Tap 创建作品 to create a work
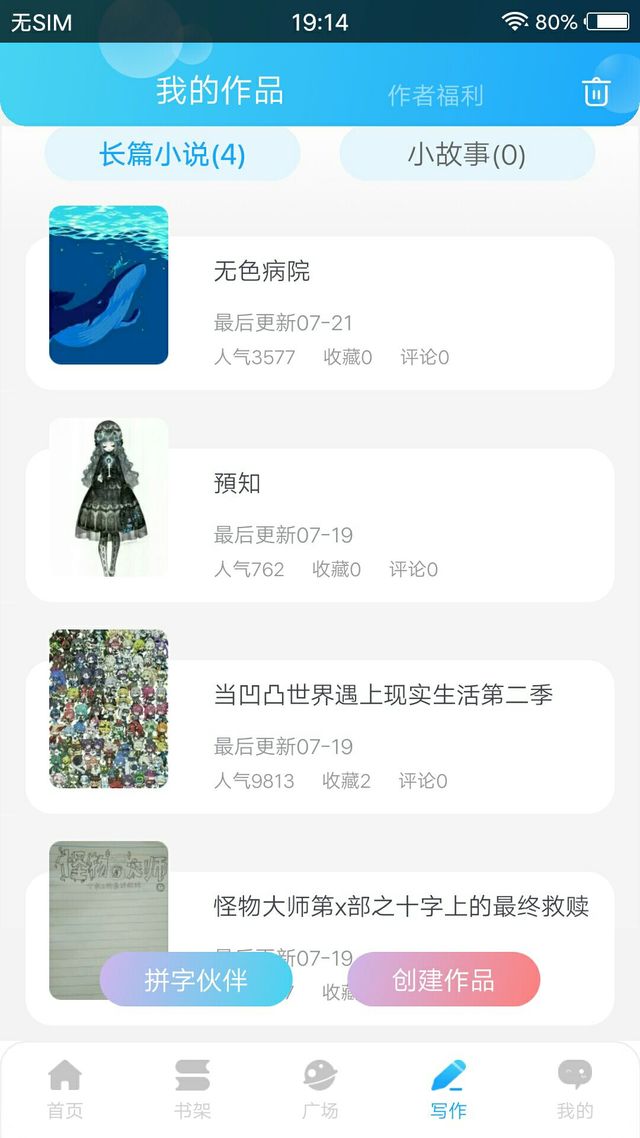 pyautogui.click(x=444, y=980)
